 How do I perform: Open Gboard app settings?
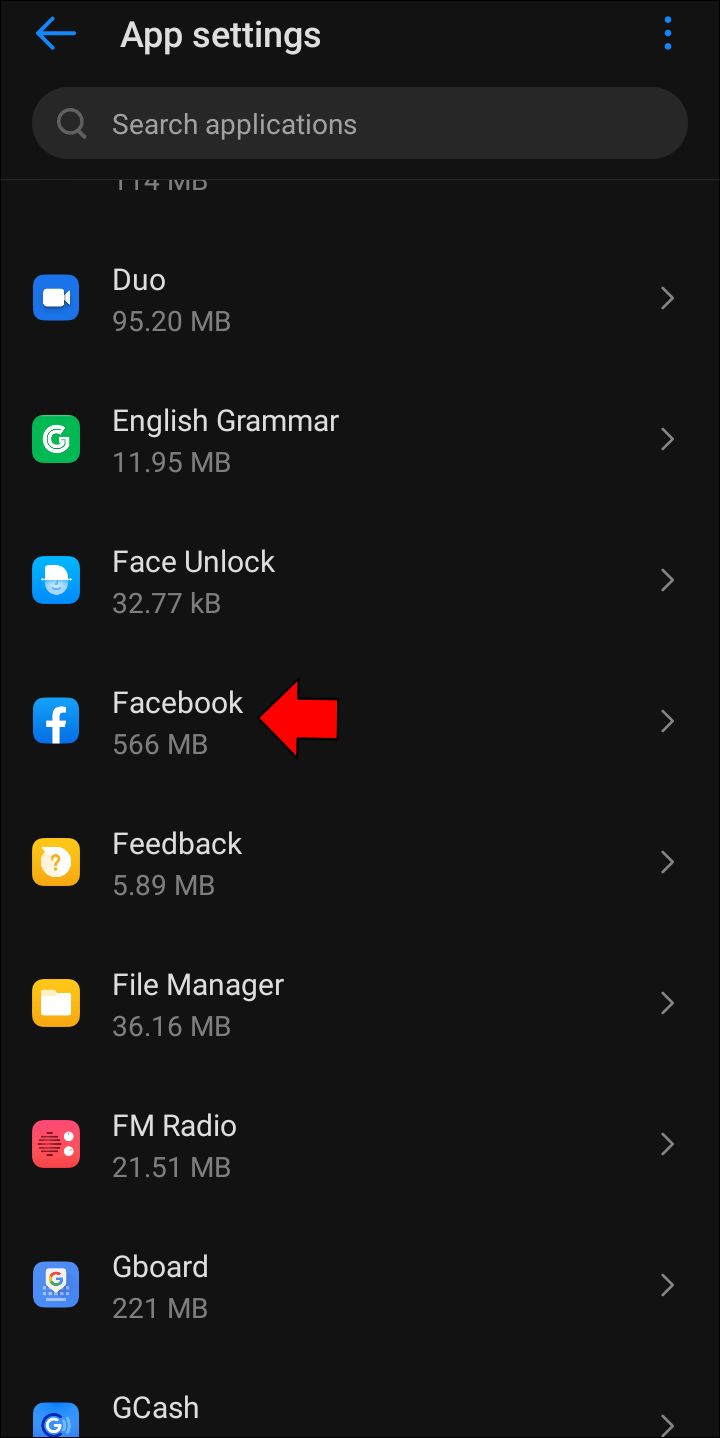click(360, 1286)
